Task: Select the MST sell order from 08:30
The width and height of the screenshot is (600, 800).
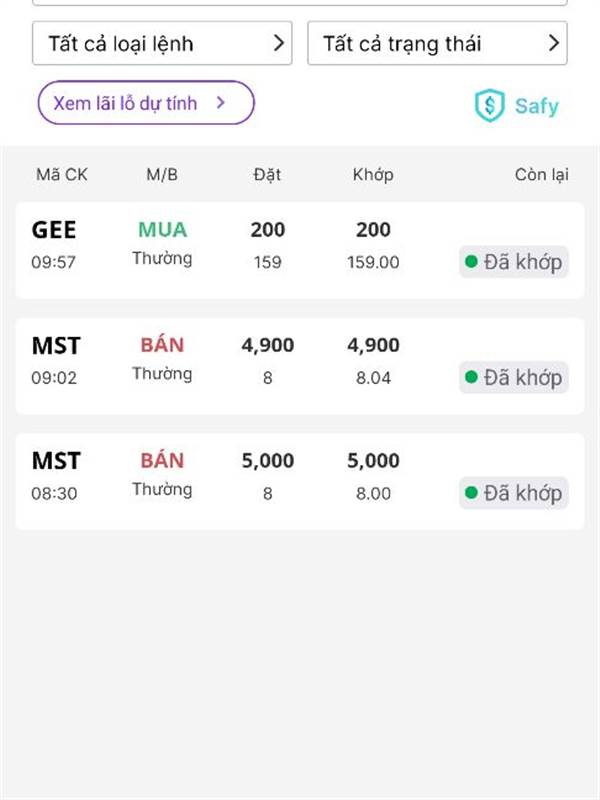Action: 299,481
